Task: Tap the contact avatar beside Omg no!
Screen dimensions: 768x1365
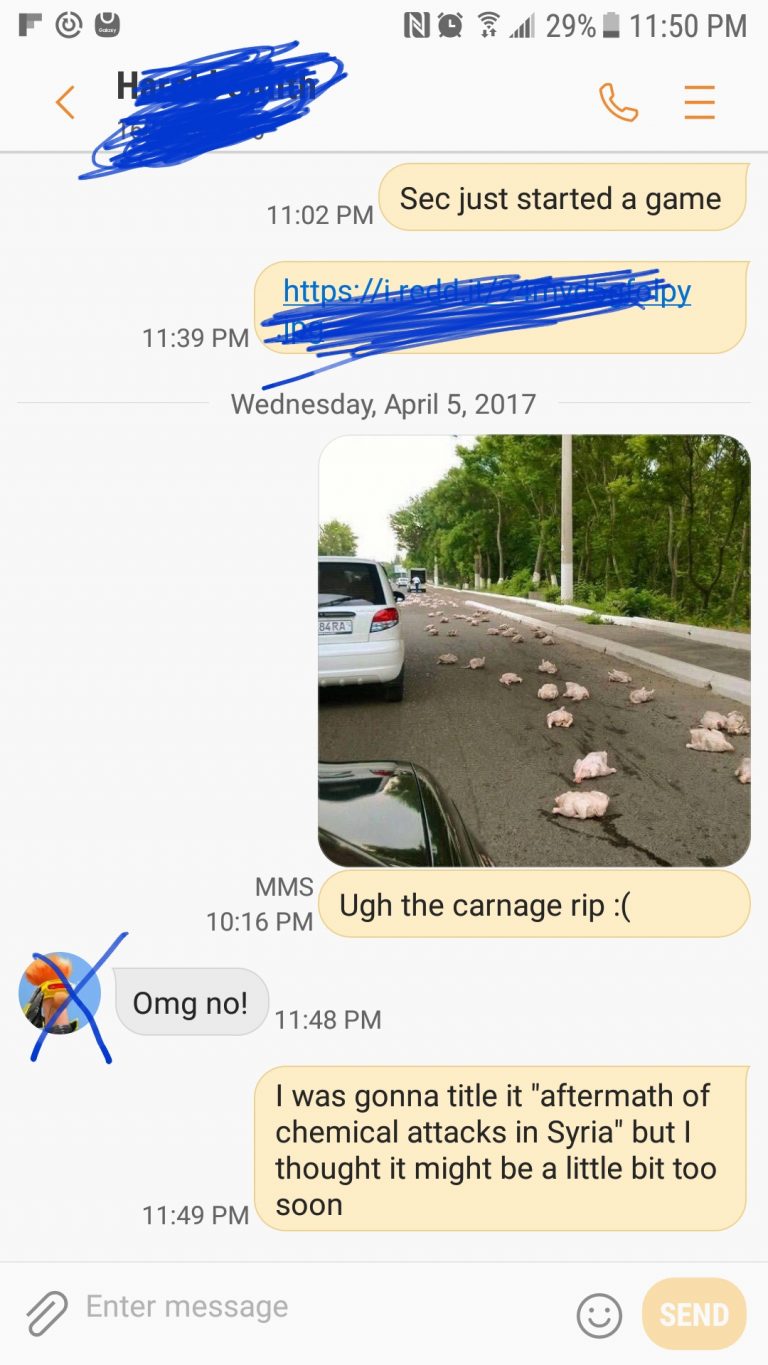Action: click(x=60, y=993)
